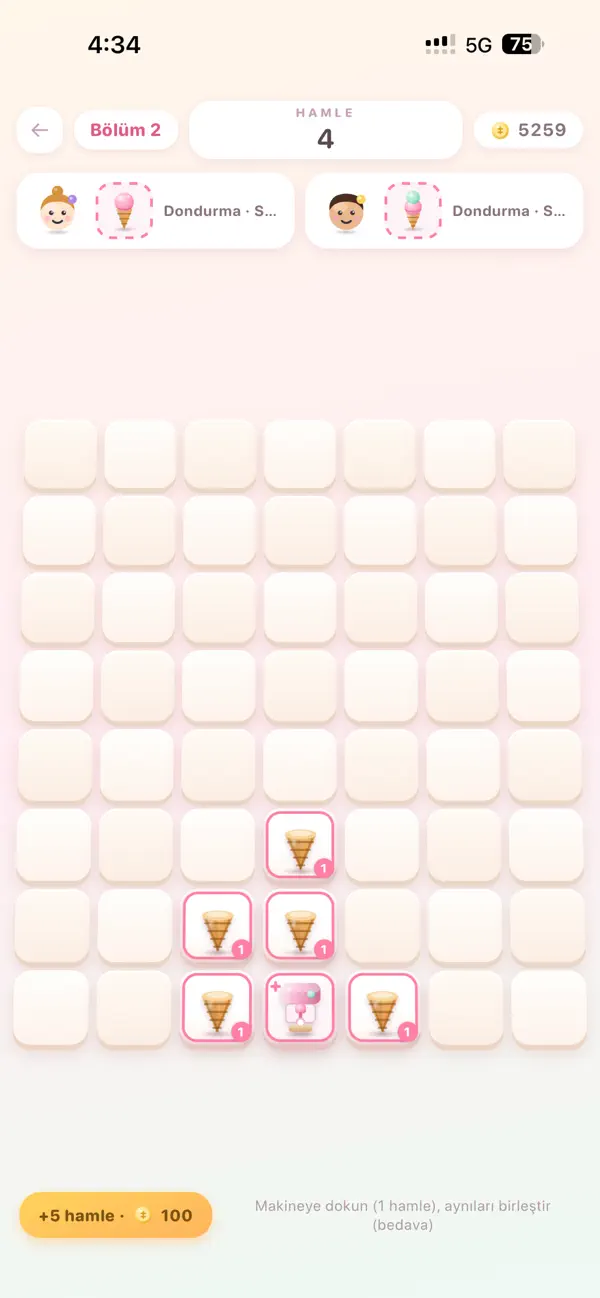Screen dimensions: 600x1298
Task: Go back with the arrow button
Action: [40, 130]
